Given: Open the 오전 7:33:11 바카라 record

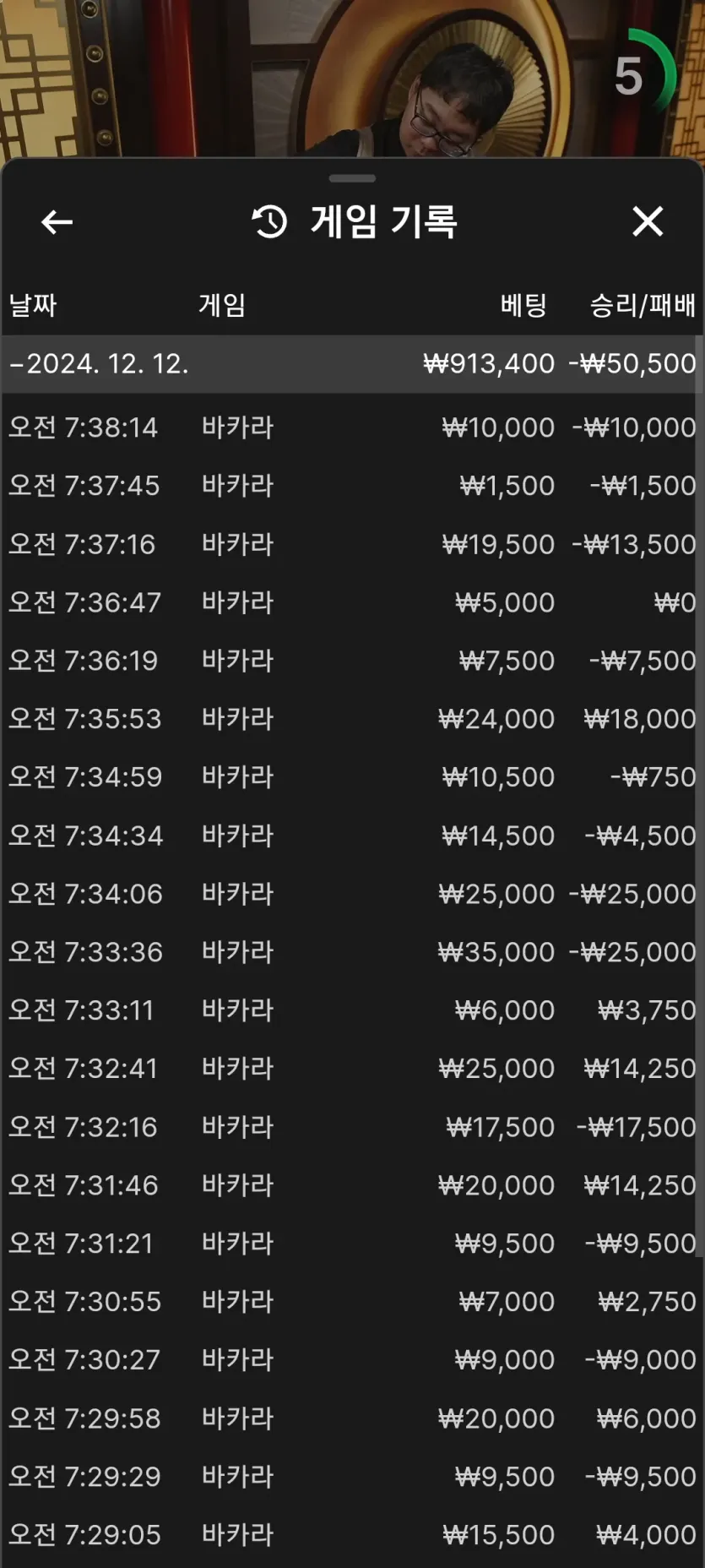Looking at the screenshot, I should (x=352, y=1010).
